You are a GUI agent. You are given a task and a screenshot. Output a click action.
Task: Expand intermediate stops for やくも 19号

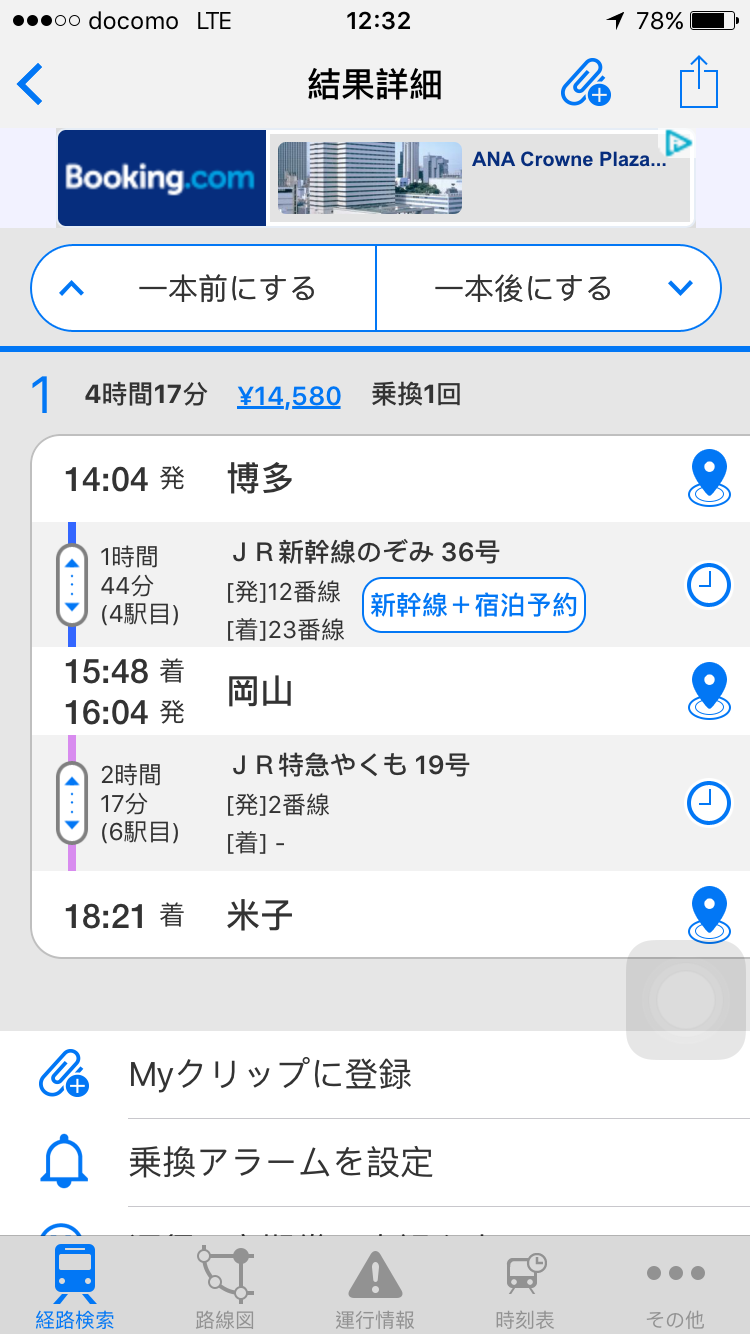[x=72, y=802]
